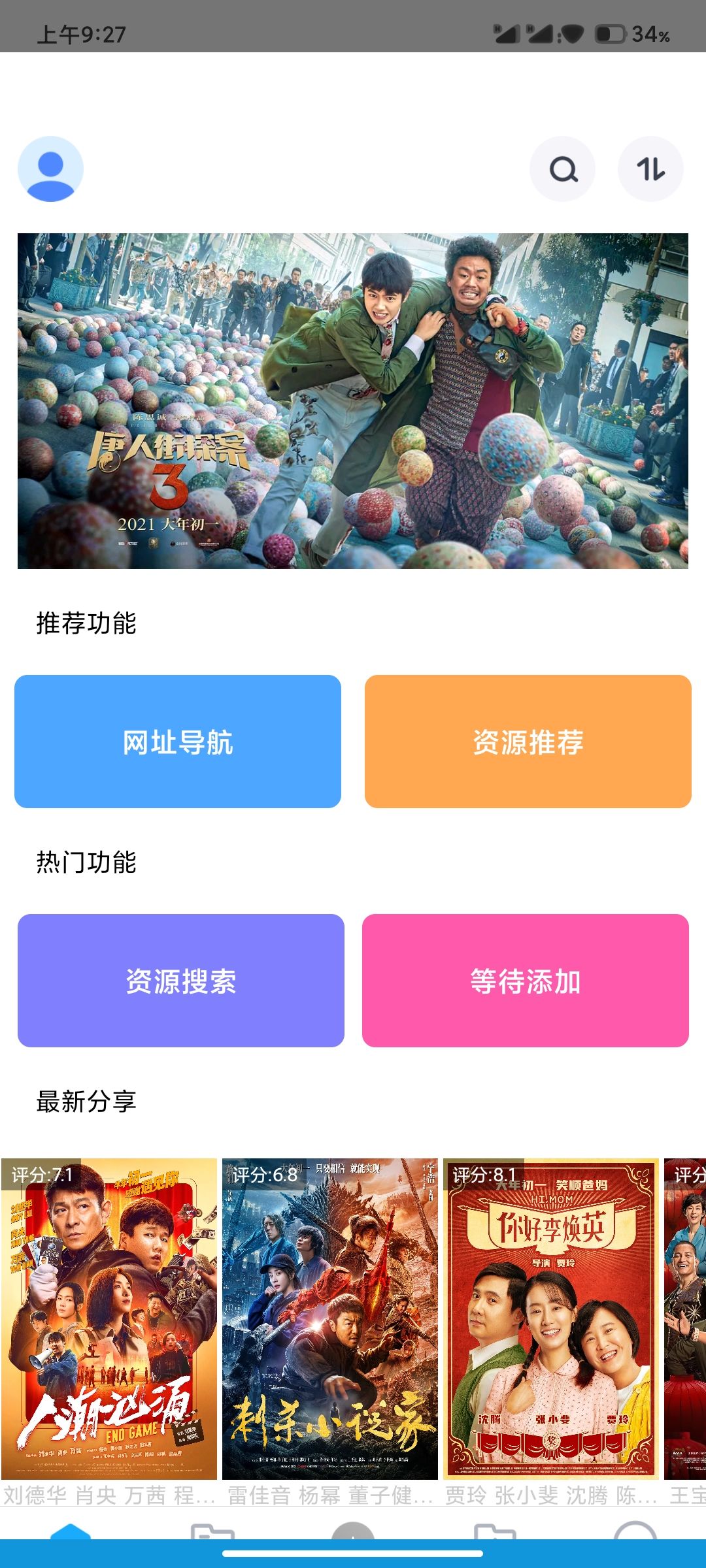Open the 唐人街探案3 banner

(x=353, y=400)
